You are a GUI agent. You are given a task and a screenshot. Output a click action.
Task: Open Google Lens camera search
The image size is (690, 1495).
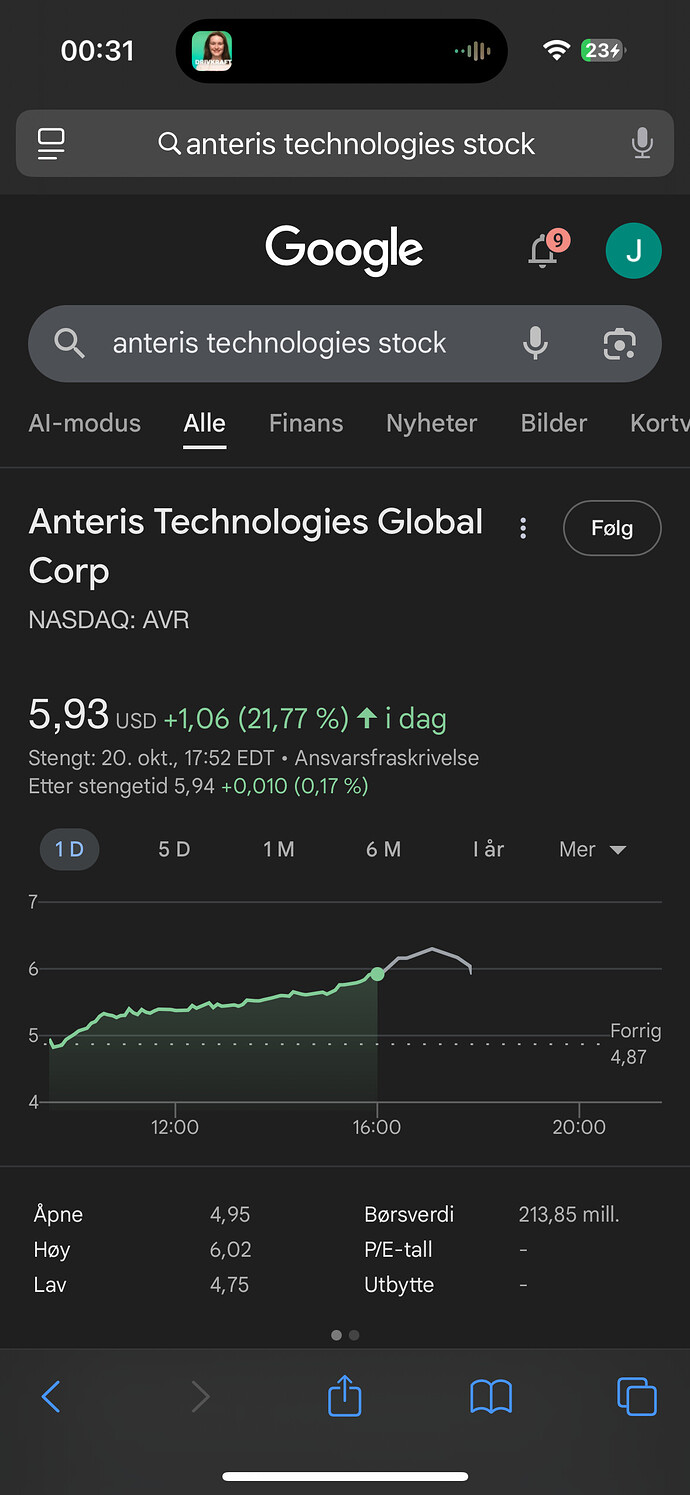point(620,343)
